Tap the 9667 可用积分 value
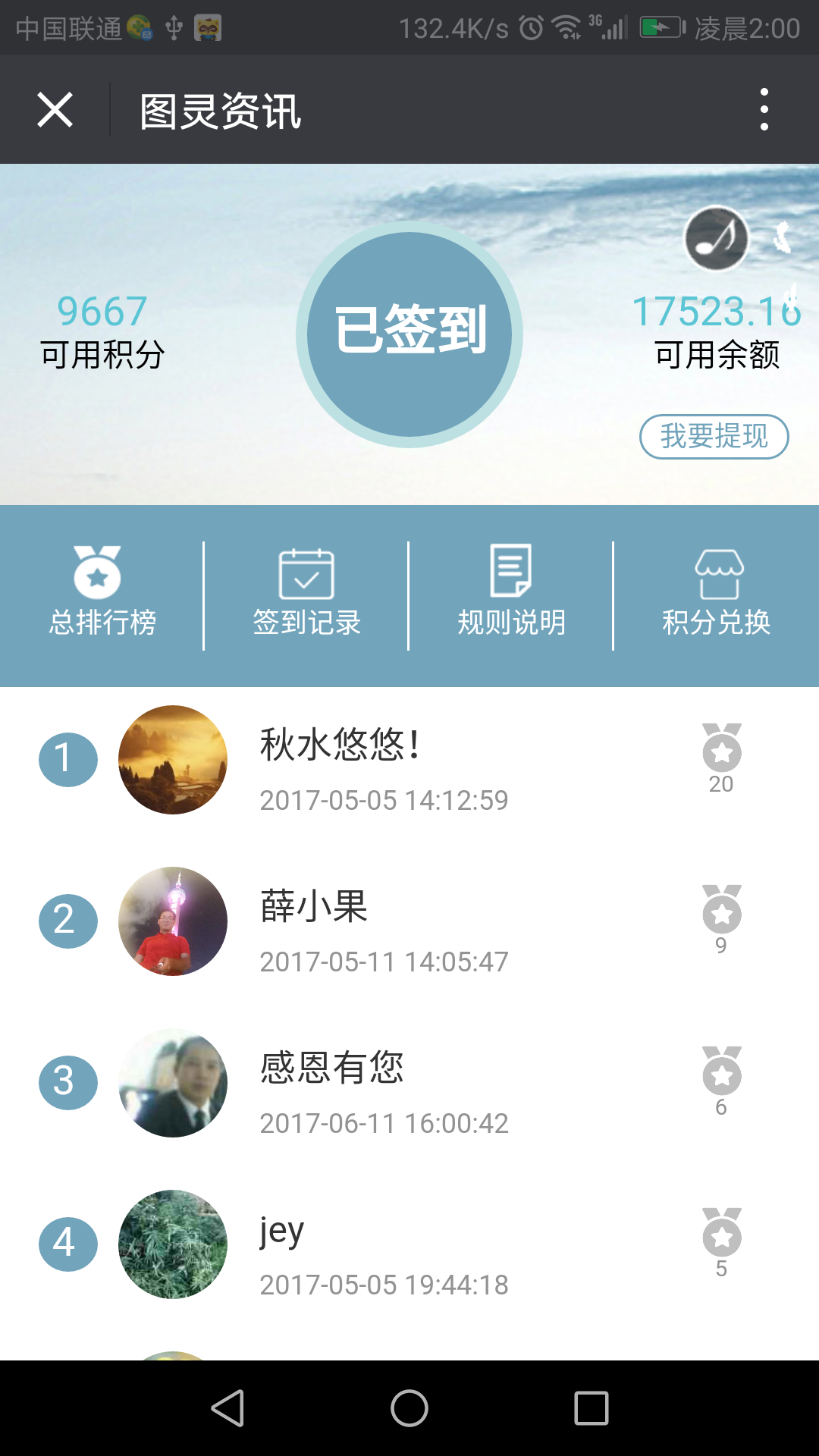This screenshot has width=819, height=1456. 102,309
